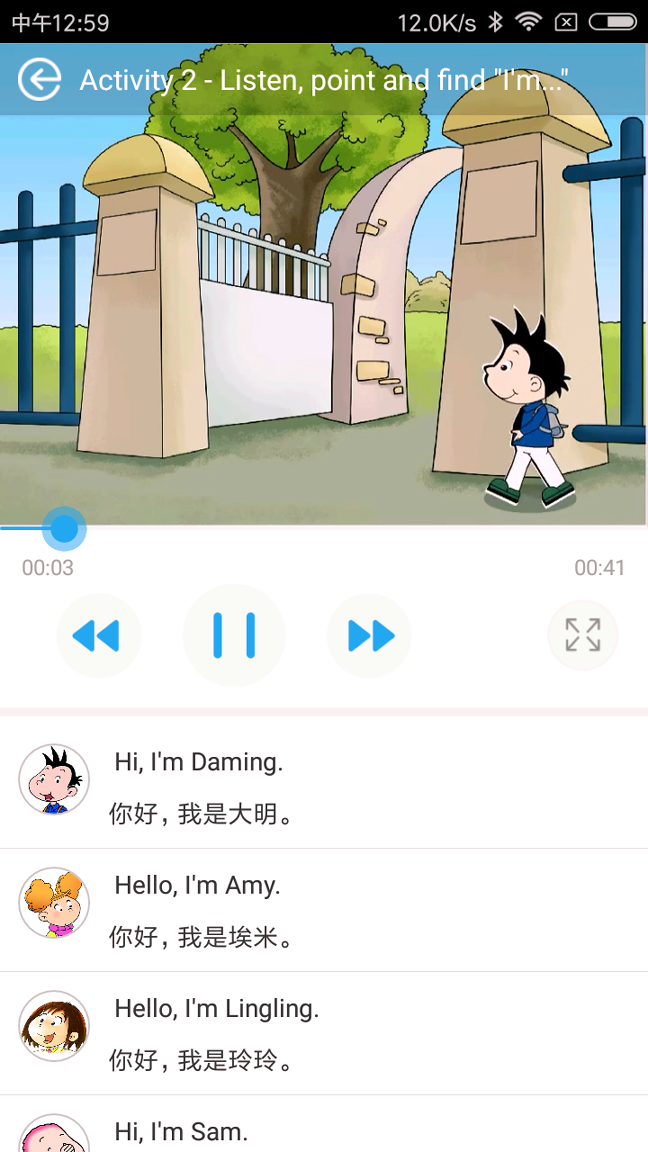Viewport: 648px width, 1152px height.
Task: Pause the video playback
Action: pos(234,635)
